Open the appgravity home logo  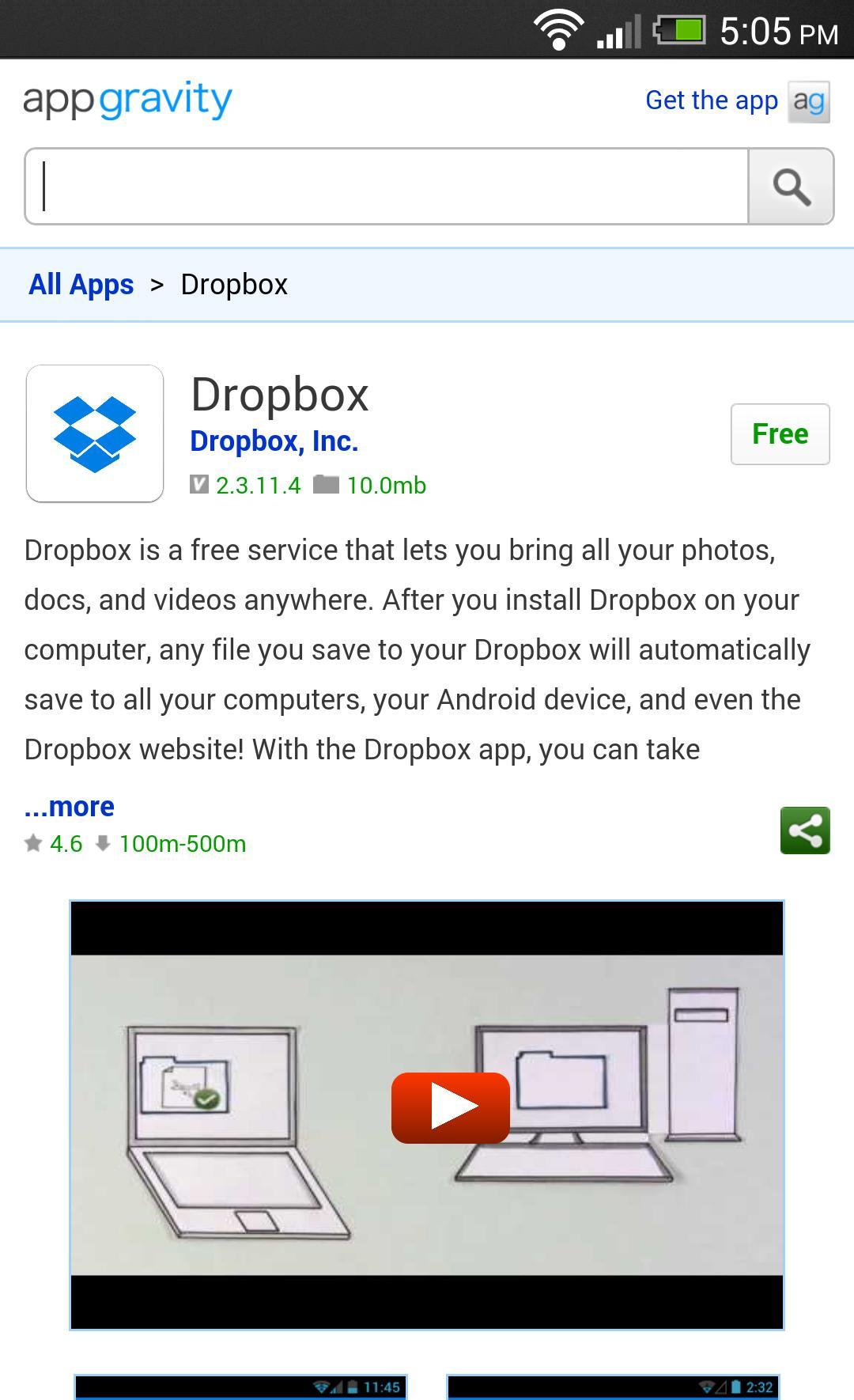click(127, 100)
